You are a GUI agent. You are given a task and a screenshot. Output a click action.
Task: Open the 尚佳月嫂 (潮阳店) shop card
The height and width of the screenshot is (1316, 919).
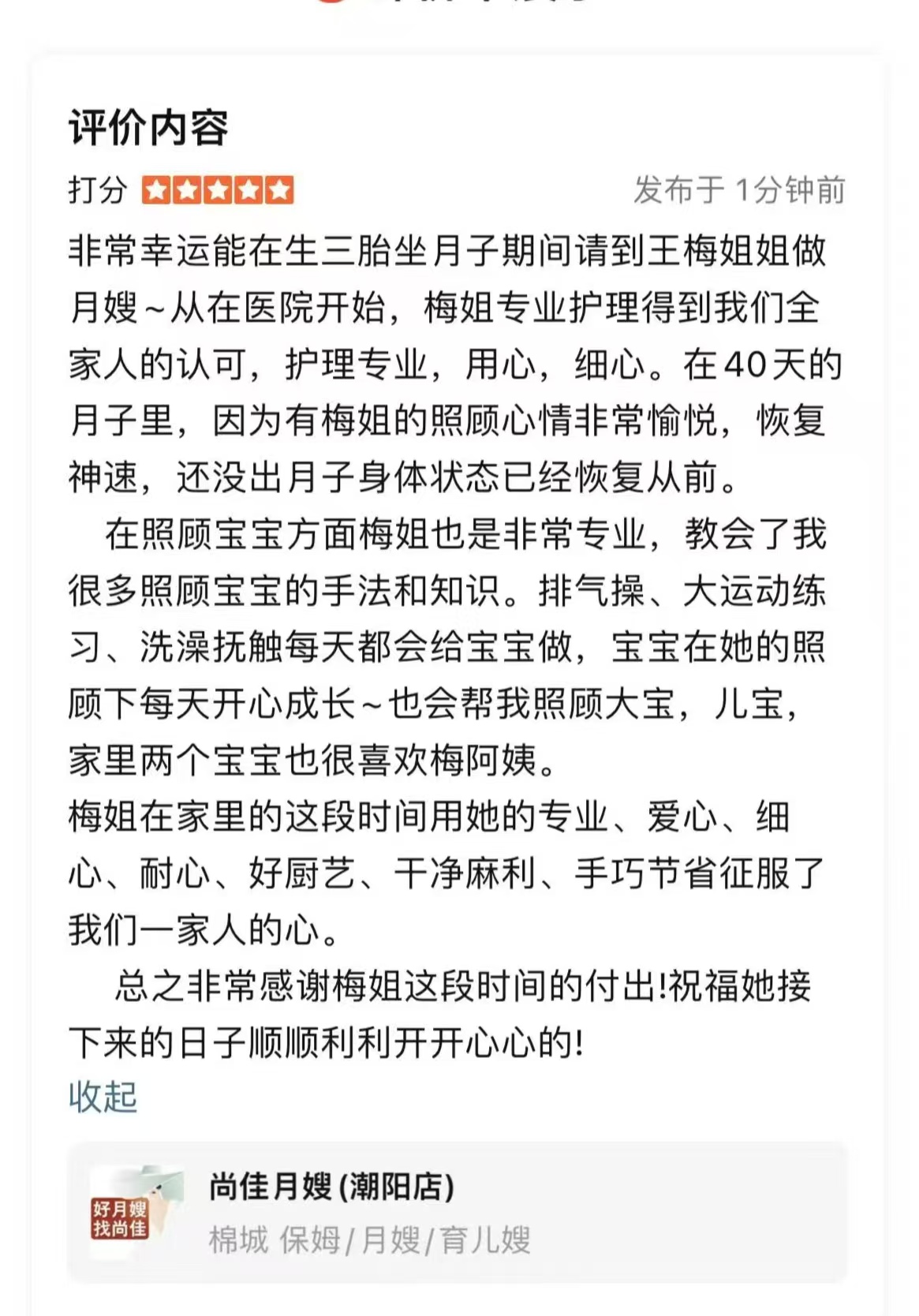tap(456, 1212)
